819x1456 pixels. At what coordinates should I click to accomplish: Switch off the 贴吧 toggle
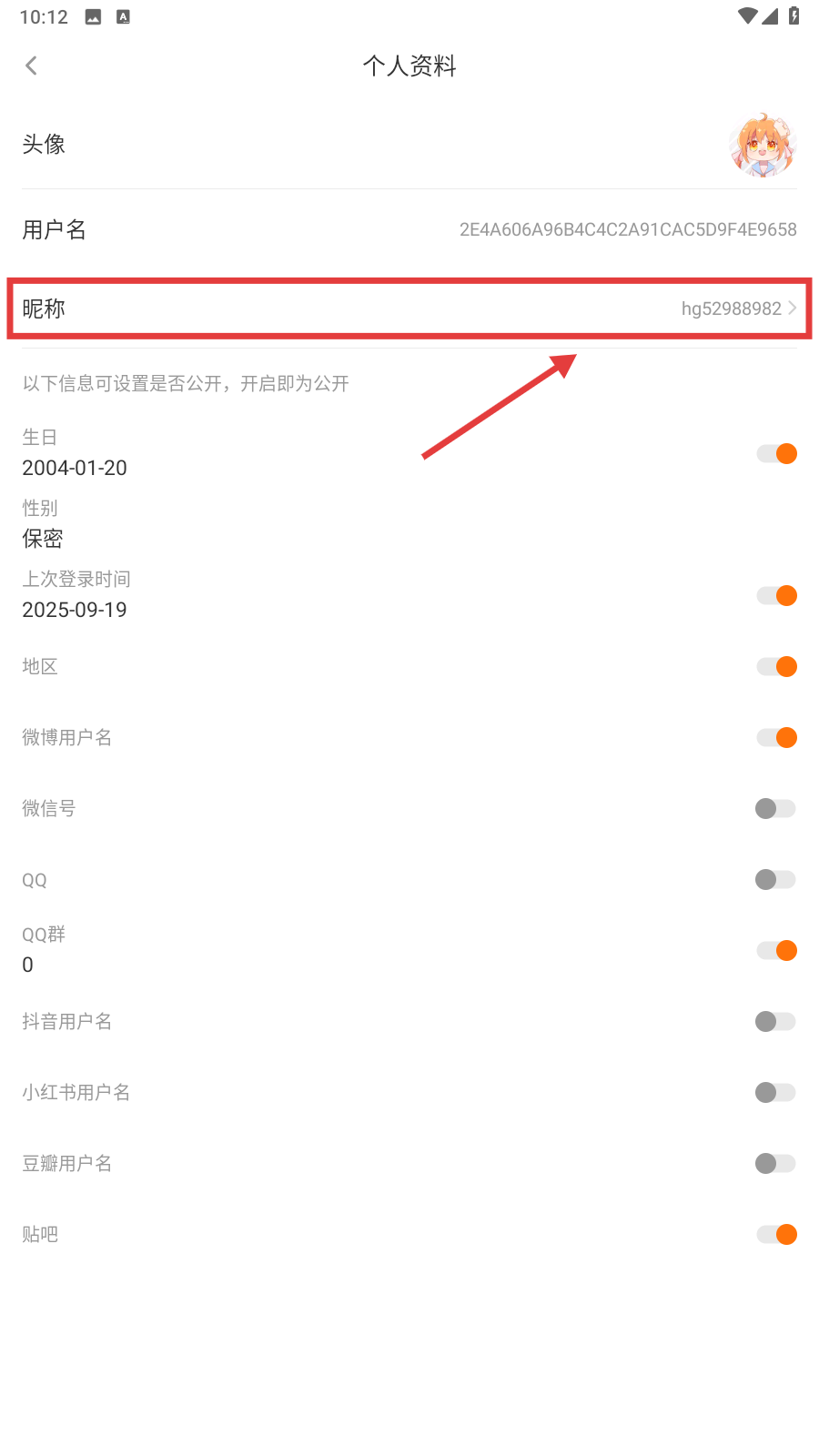(x=776, y=1234)
